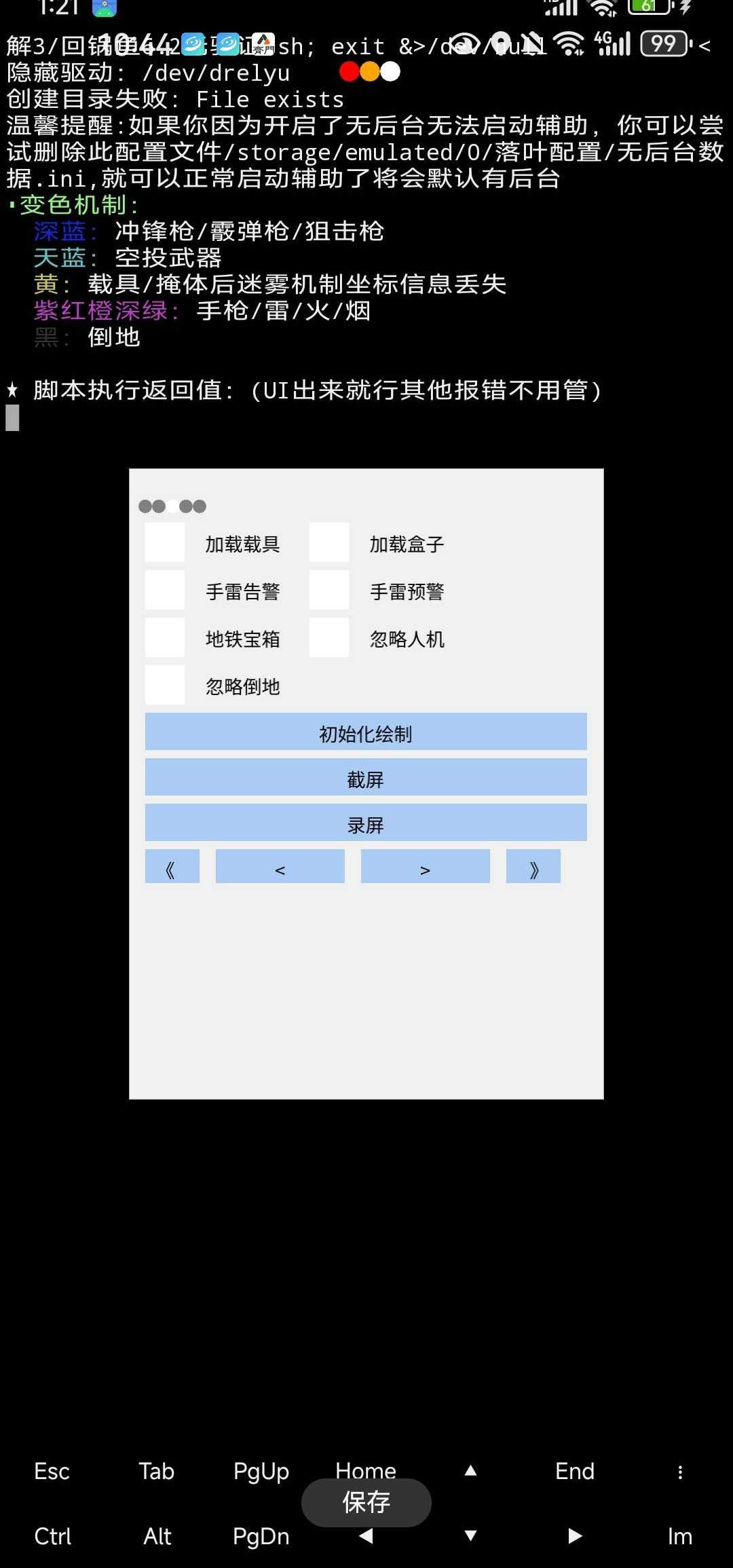
Task: Tap the Tab key in terminal toolbar
Action: tap(157, 1471)
